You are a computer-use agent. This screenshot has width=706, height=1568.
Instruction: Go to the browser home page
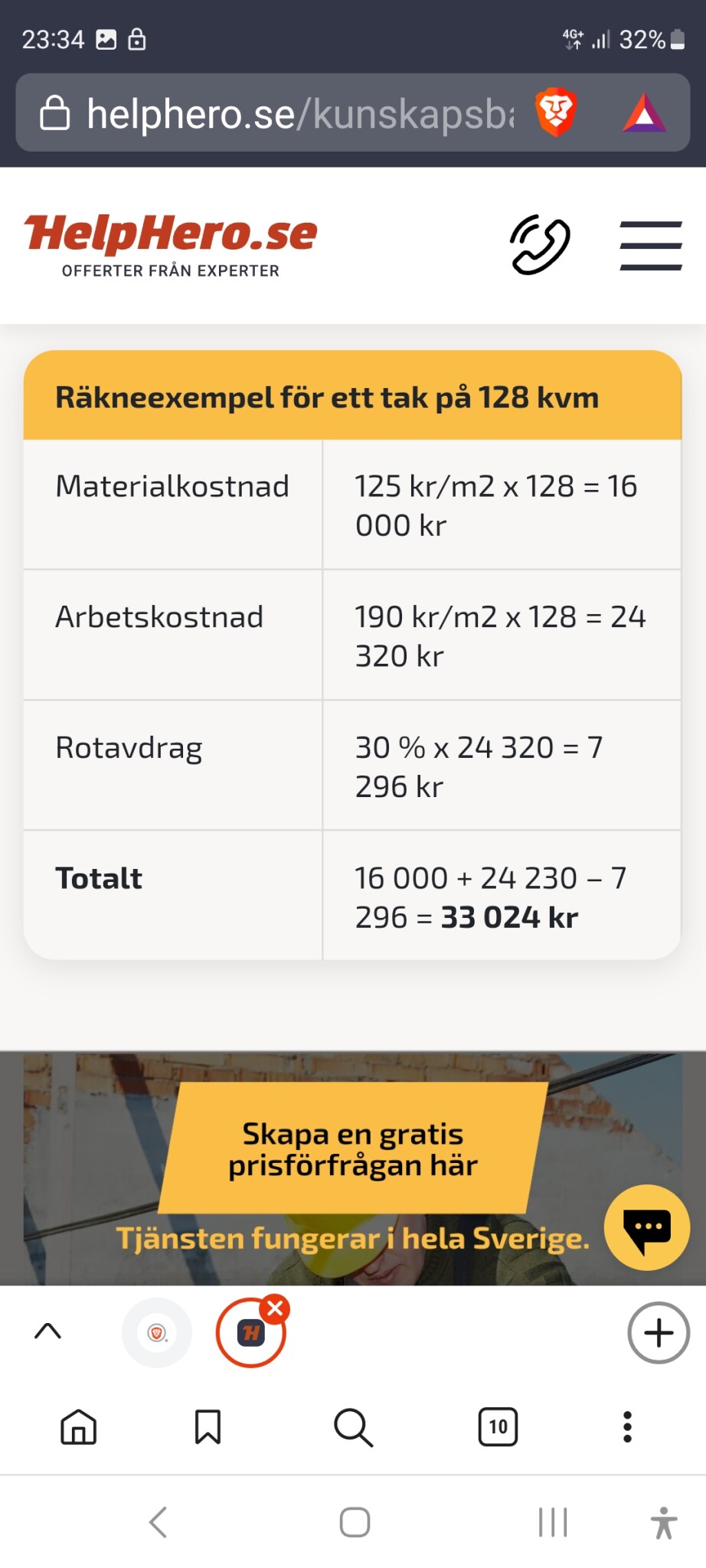pos(79,1427)
